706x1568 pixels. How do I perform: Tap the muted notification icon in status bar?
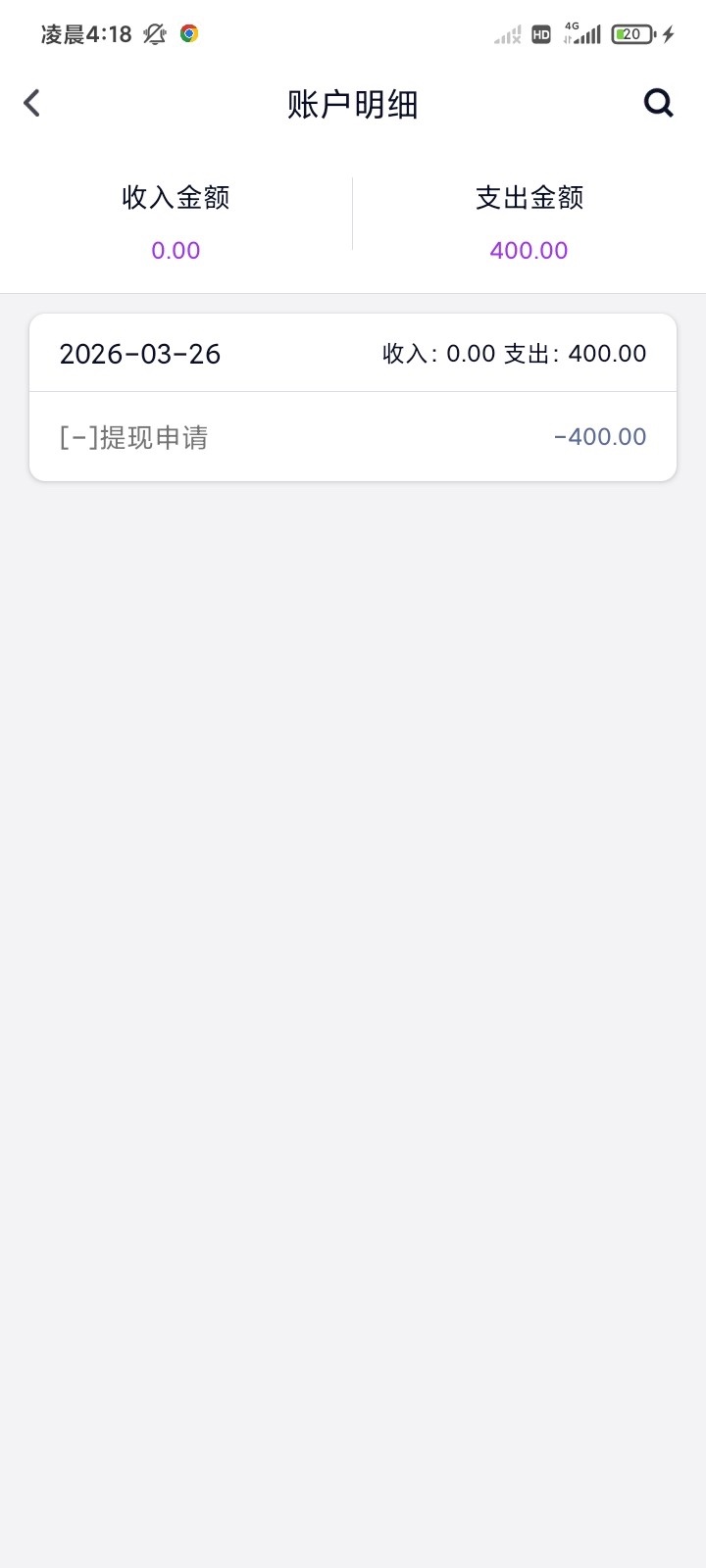153,32
